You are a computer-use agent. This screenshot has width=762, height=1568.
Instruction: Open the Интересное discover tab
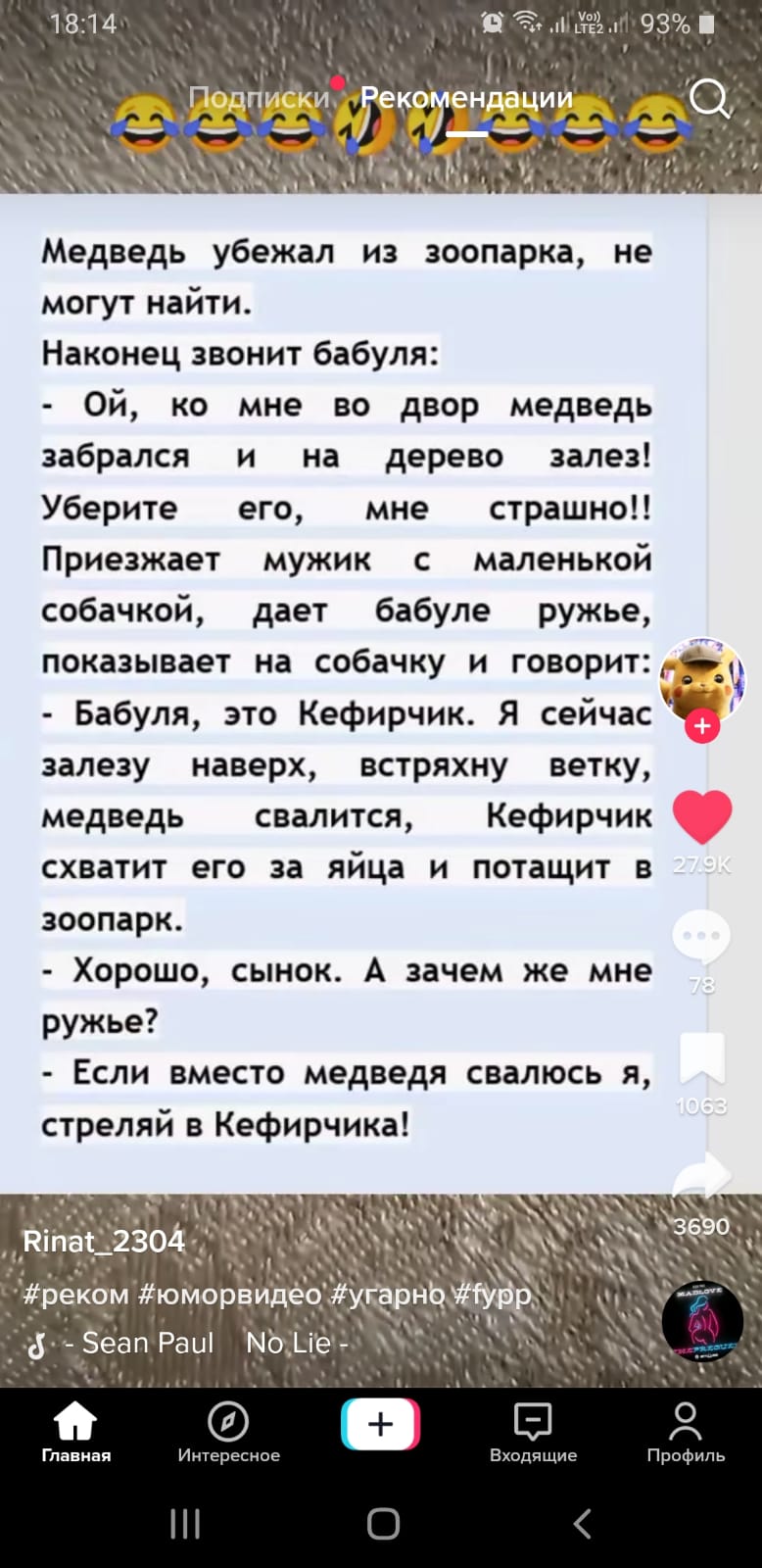coord(228,1432)
